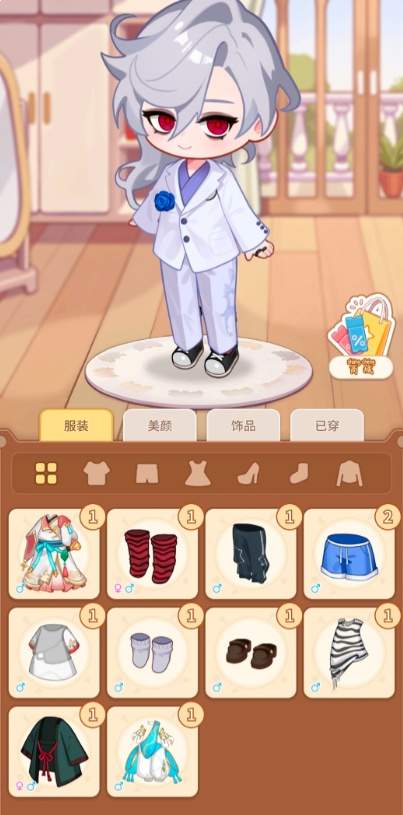
Task: Show all clothing with grid filter
Action: pos(46,474)
